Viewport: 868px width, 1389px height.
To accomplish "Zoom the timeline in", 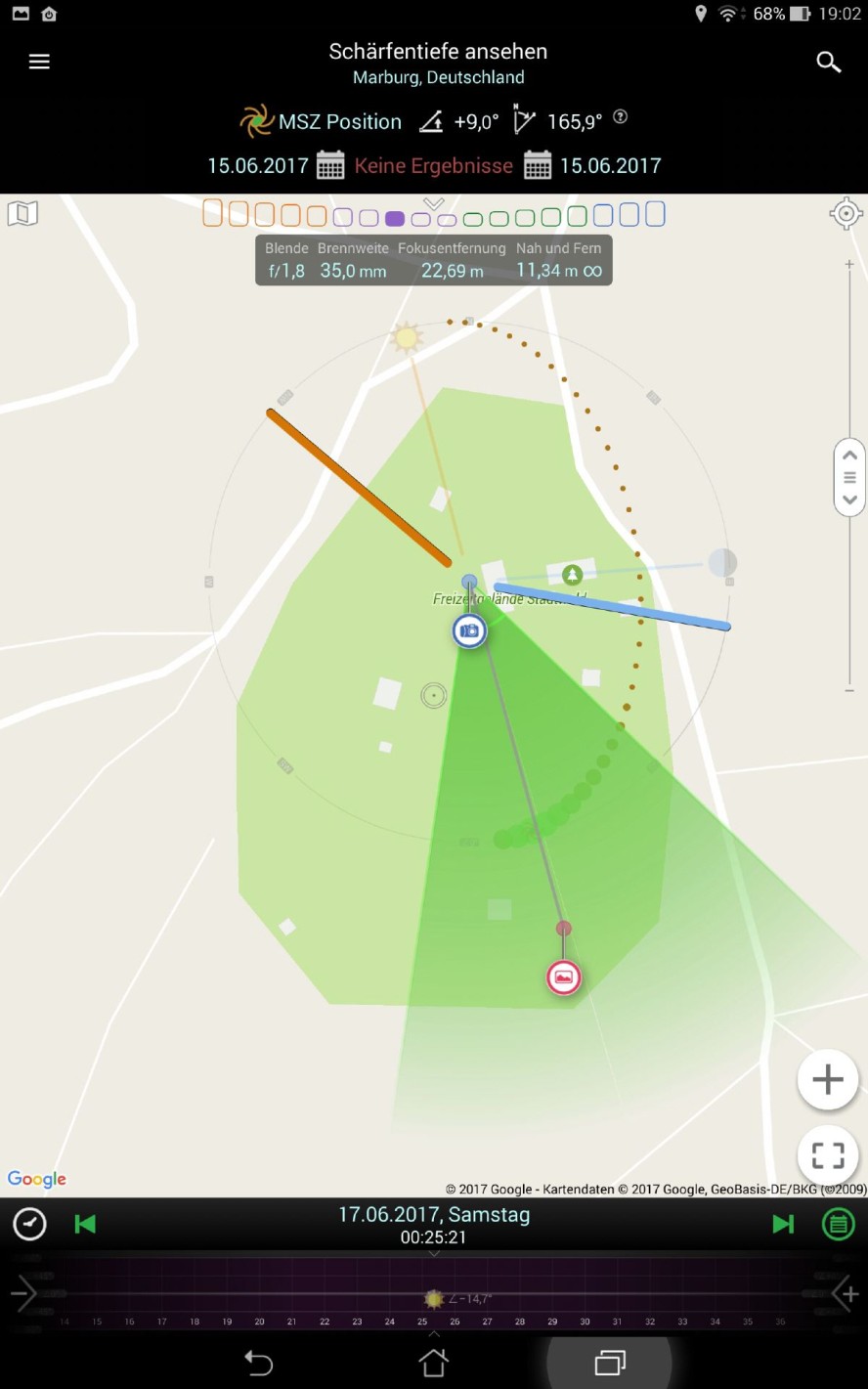I will [x=846, y=1294].
